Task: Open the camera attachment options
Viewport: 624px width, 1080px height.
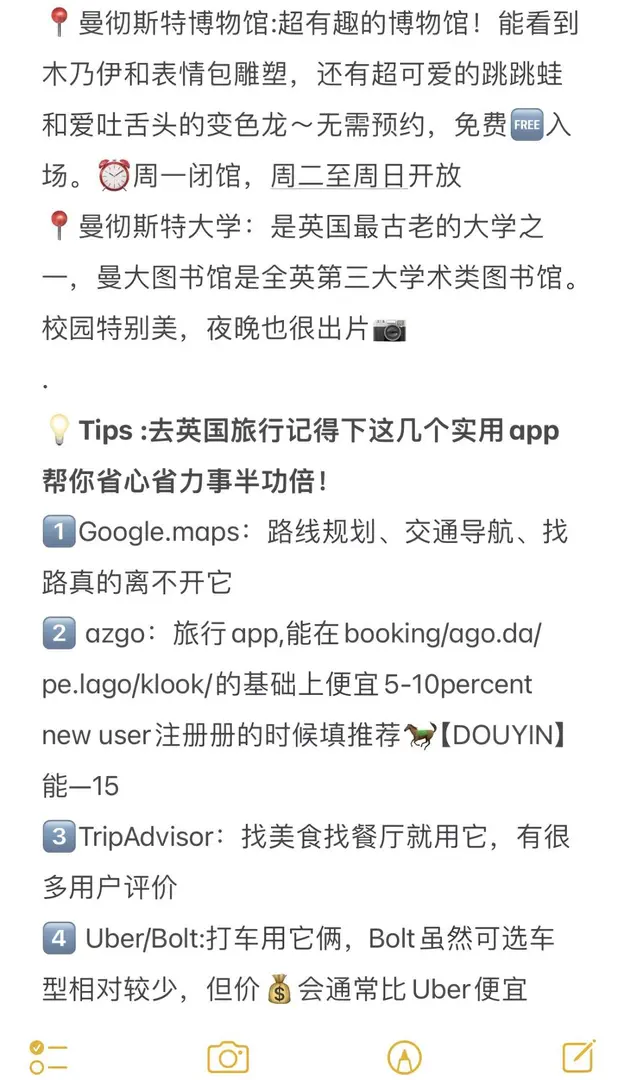Action: (228, 1056)
